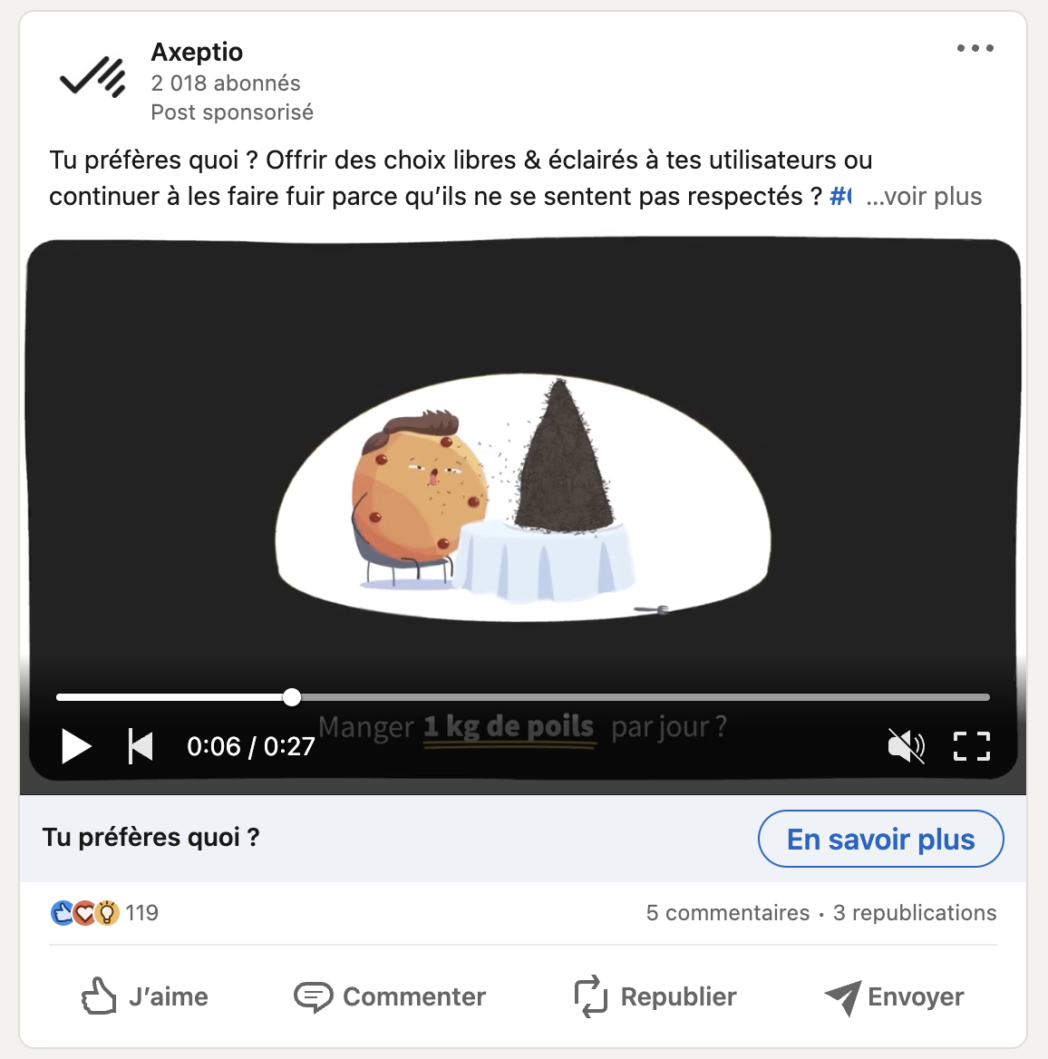The height and width of the screenshot is (1059, 1048).
Task: Click the thumbs-up J'aime icon
Action: [x=98, y=996]
